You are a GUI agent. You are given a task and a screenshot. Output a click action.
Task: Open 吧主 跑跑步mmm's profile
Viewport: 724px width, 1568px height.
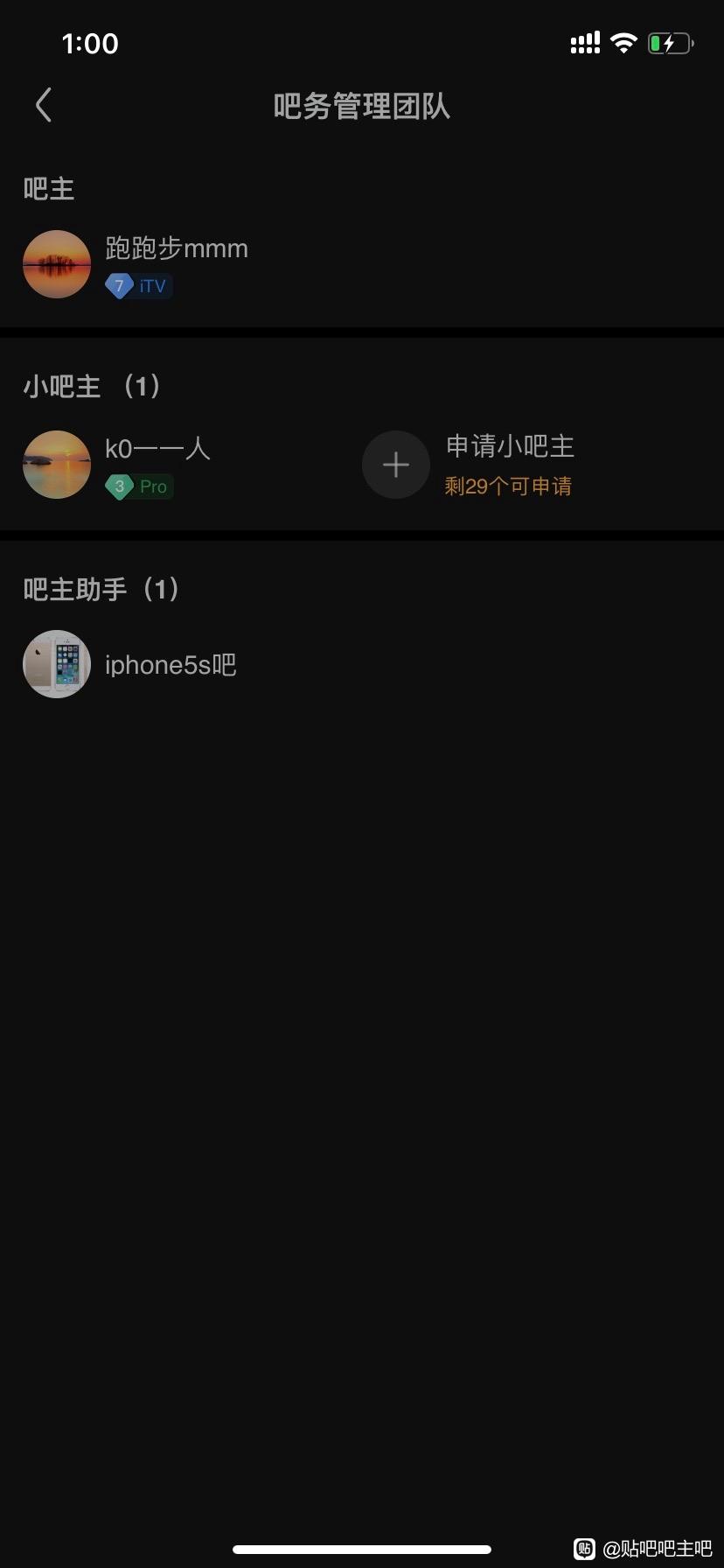(58, 264)
